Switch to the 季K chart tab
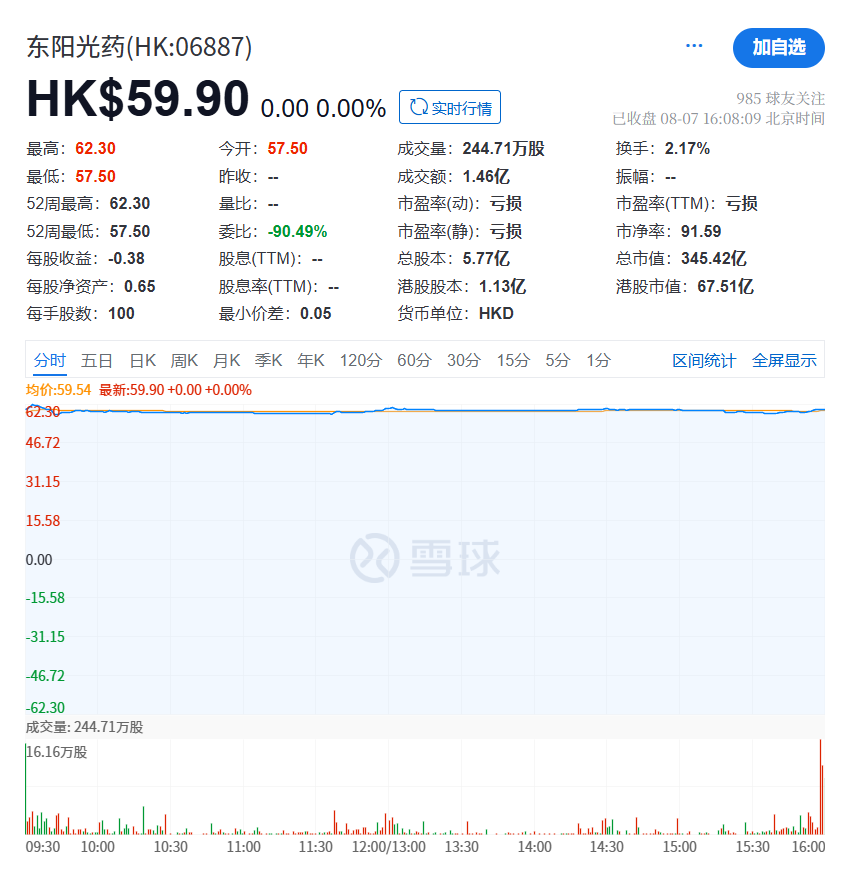This screenshot has width=846, height=880. pyautogui.click(x=269, y=361)
